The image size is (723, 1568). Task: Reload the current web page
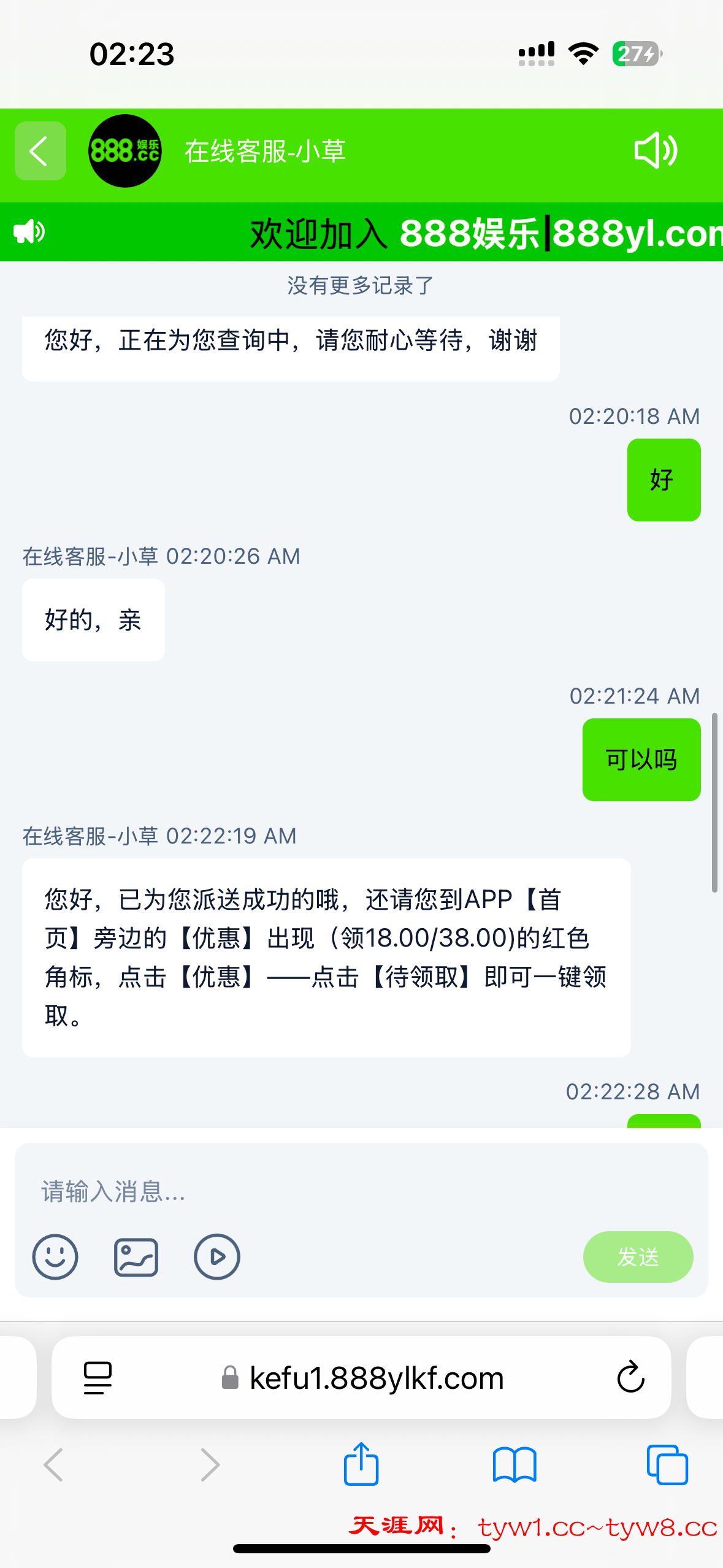630,1378
